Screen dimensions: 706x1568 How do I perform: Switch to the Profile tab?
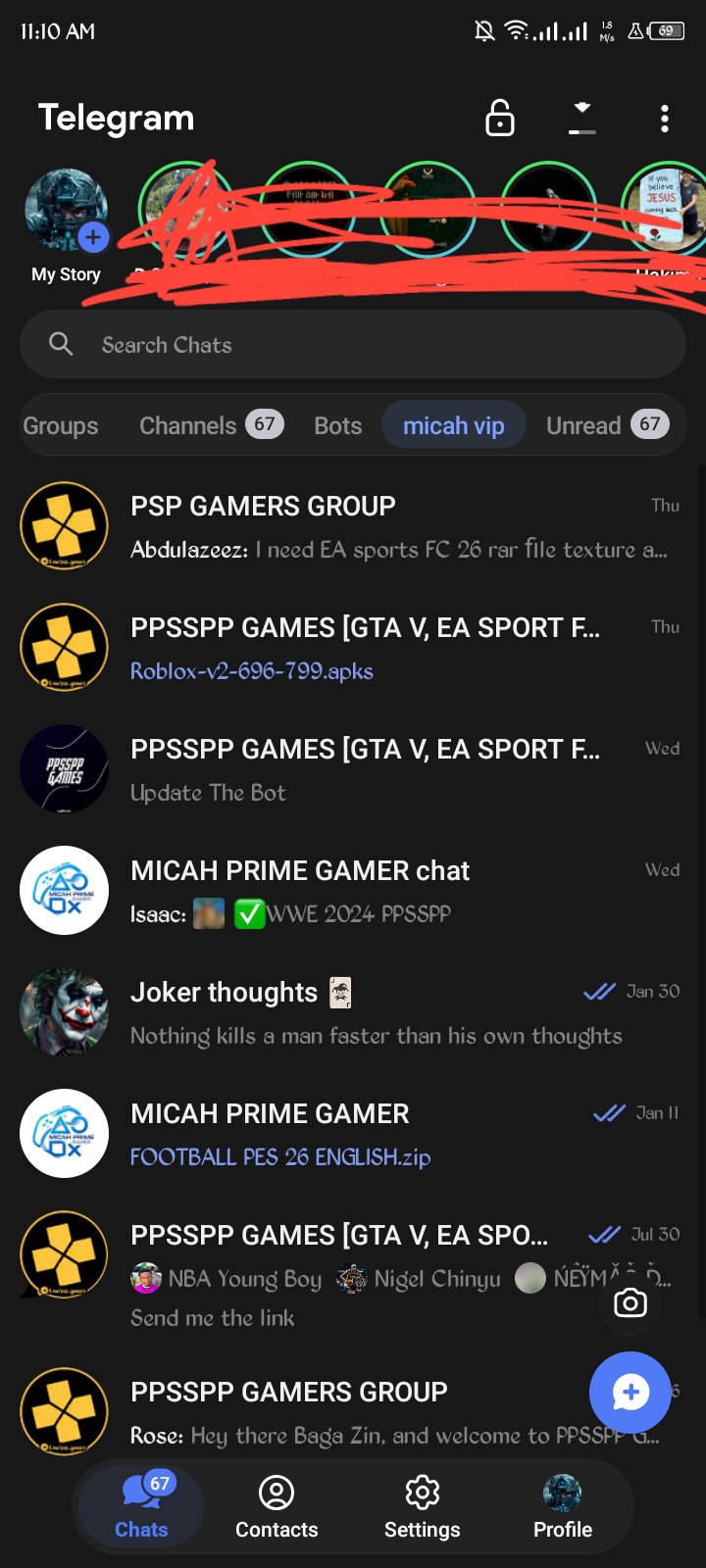tap(563, 1507)
